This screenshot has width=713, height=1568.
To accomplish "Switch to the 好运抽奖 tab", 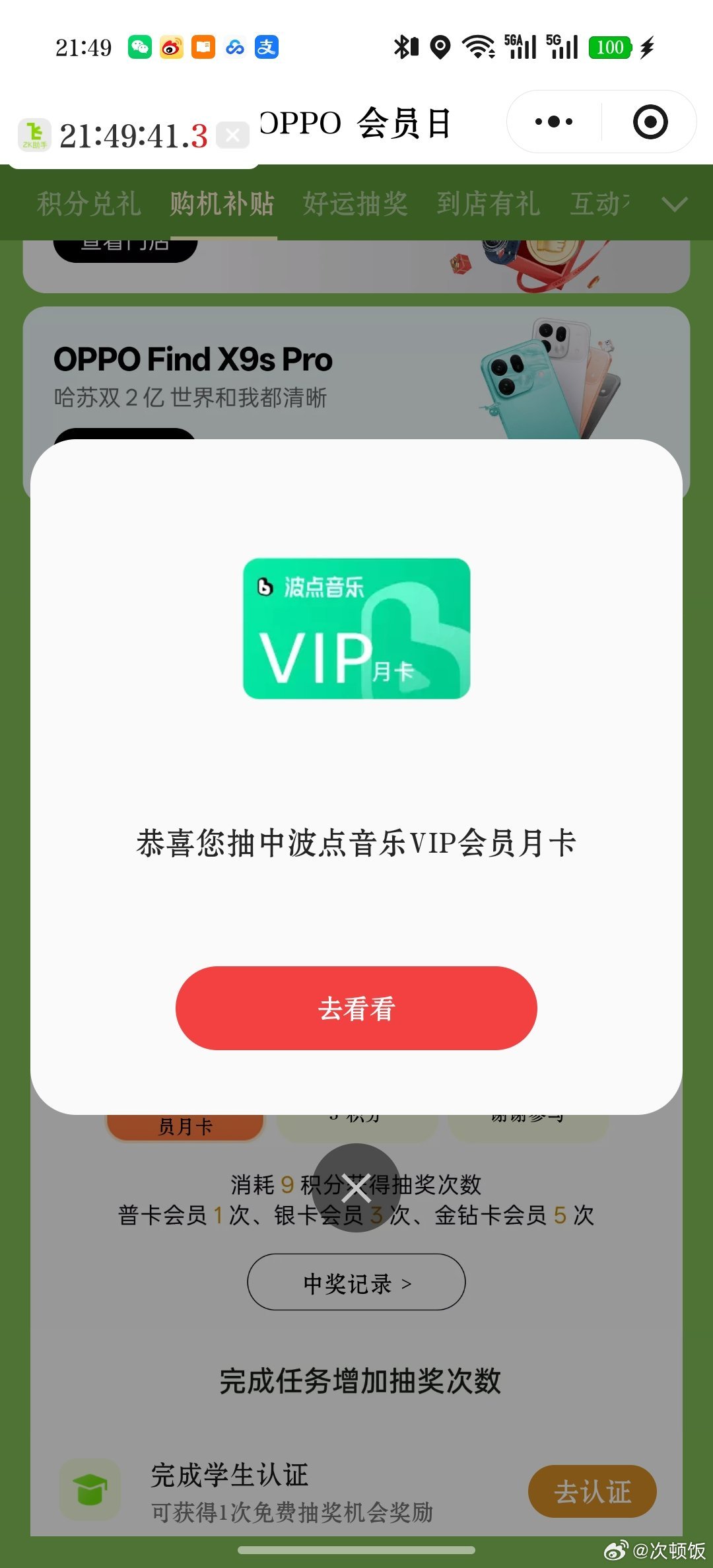I will (x=355, y=203).
